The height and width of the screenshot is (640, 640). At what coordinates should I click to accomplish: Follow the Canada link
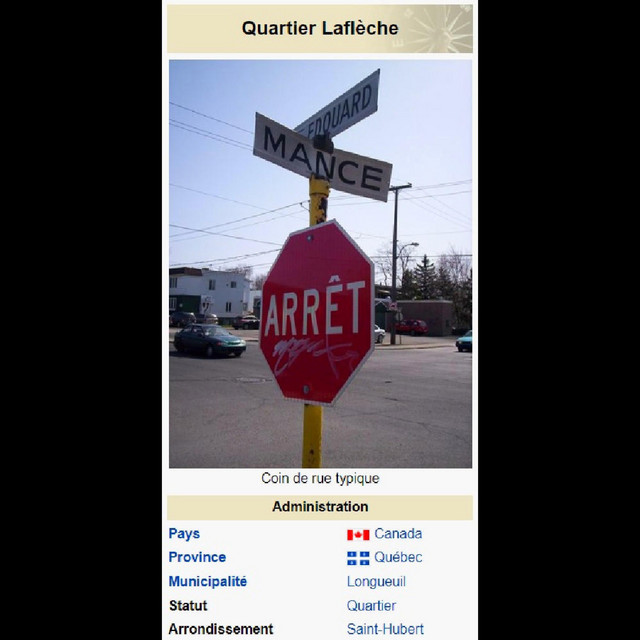coord(397,534)
